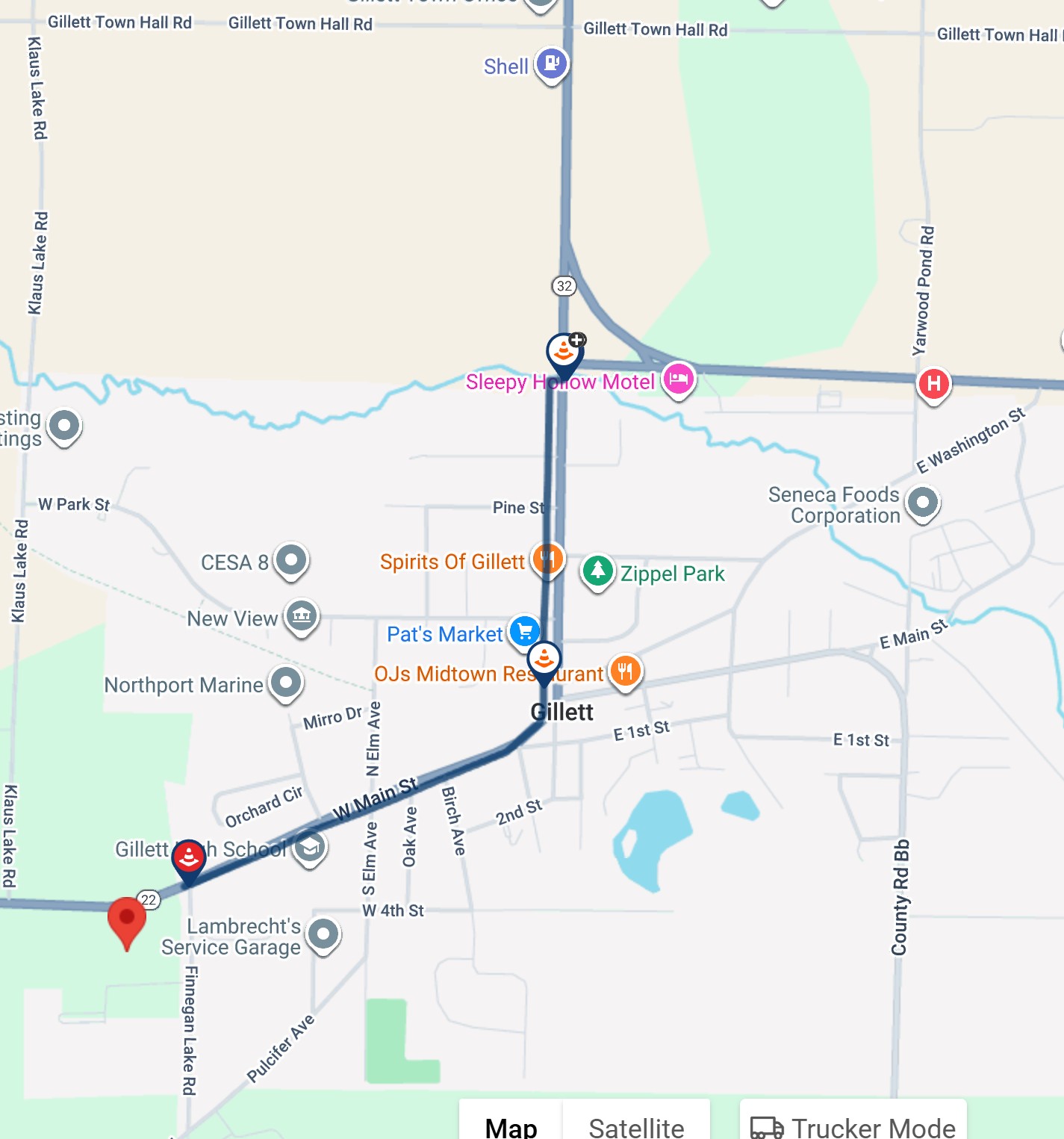Select the Seneca Foods Corporation marker
Screen dimensions: 1064x1139
(923, 503)
